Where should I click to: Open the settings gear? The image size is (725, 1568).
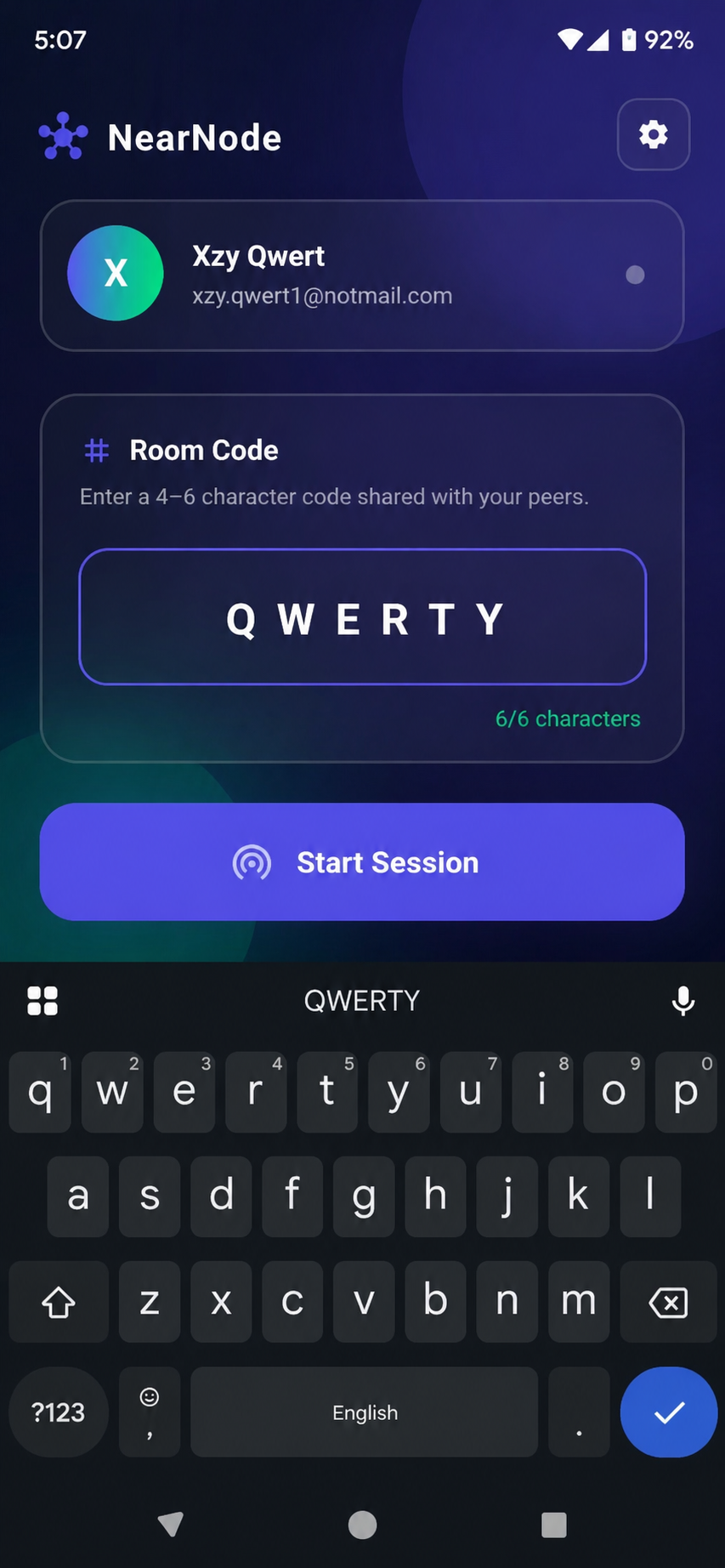point(653,134)
